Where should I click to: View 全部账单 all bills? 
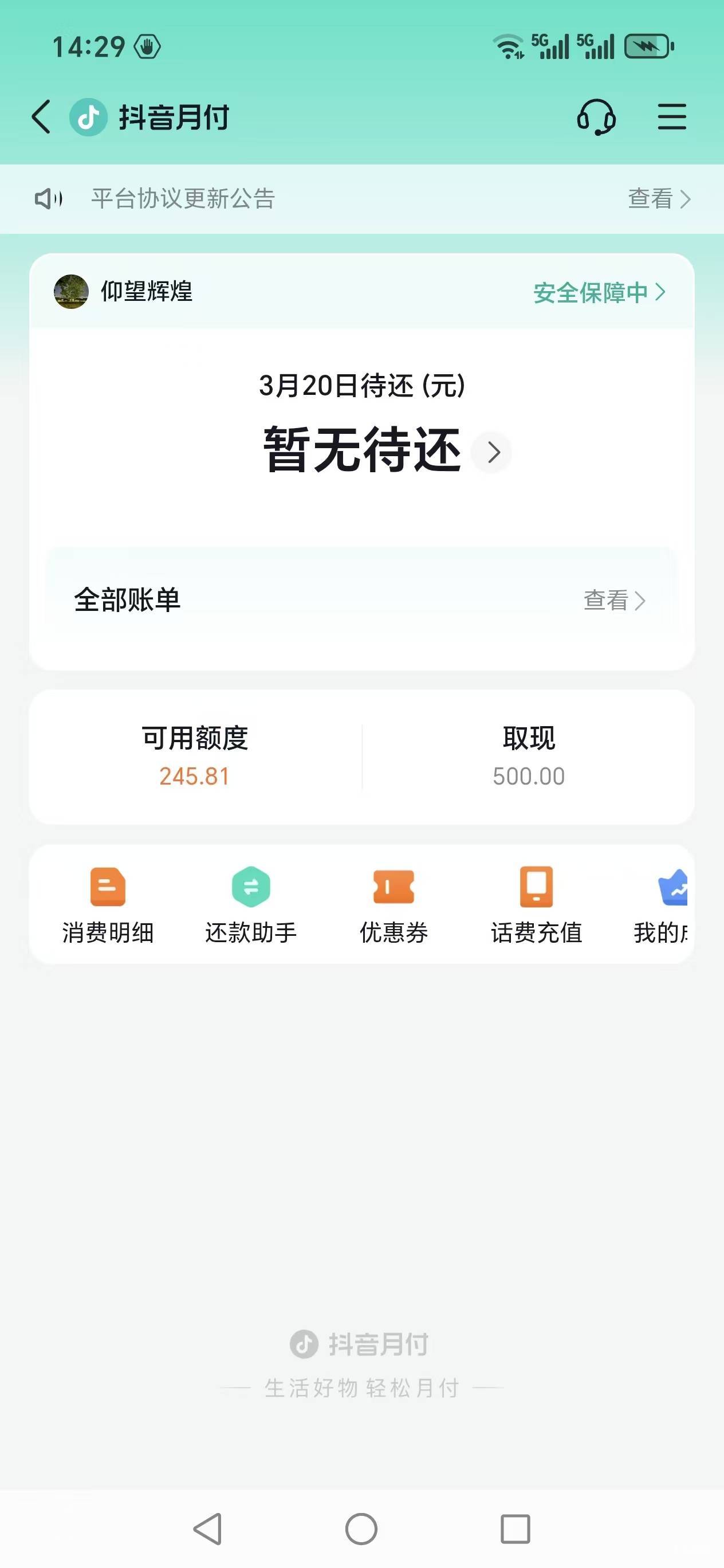coord(613,600)
